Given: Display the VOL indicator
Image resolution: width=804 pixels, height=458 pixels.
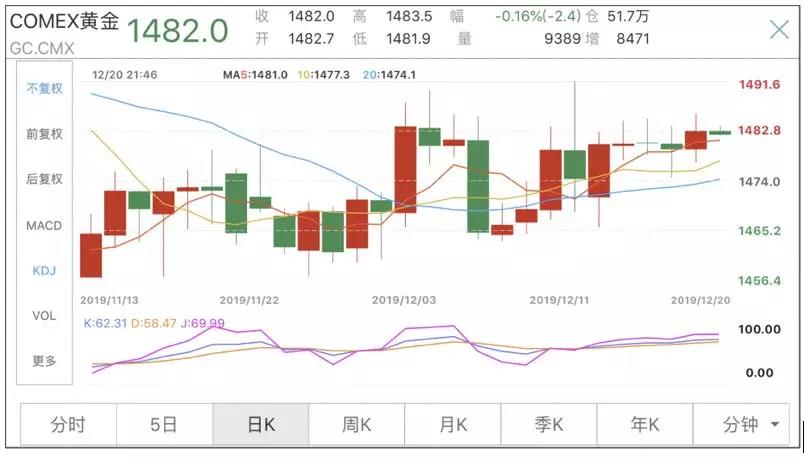Looking at the screenshot, I should [x=44, y=315].
